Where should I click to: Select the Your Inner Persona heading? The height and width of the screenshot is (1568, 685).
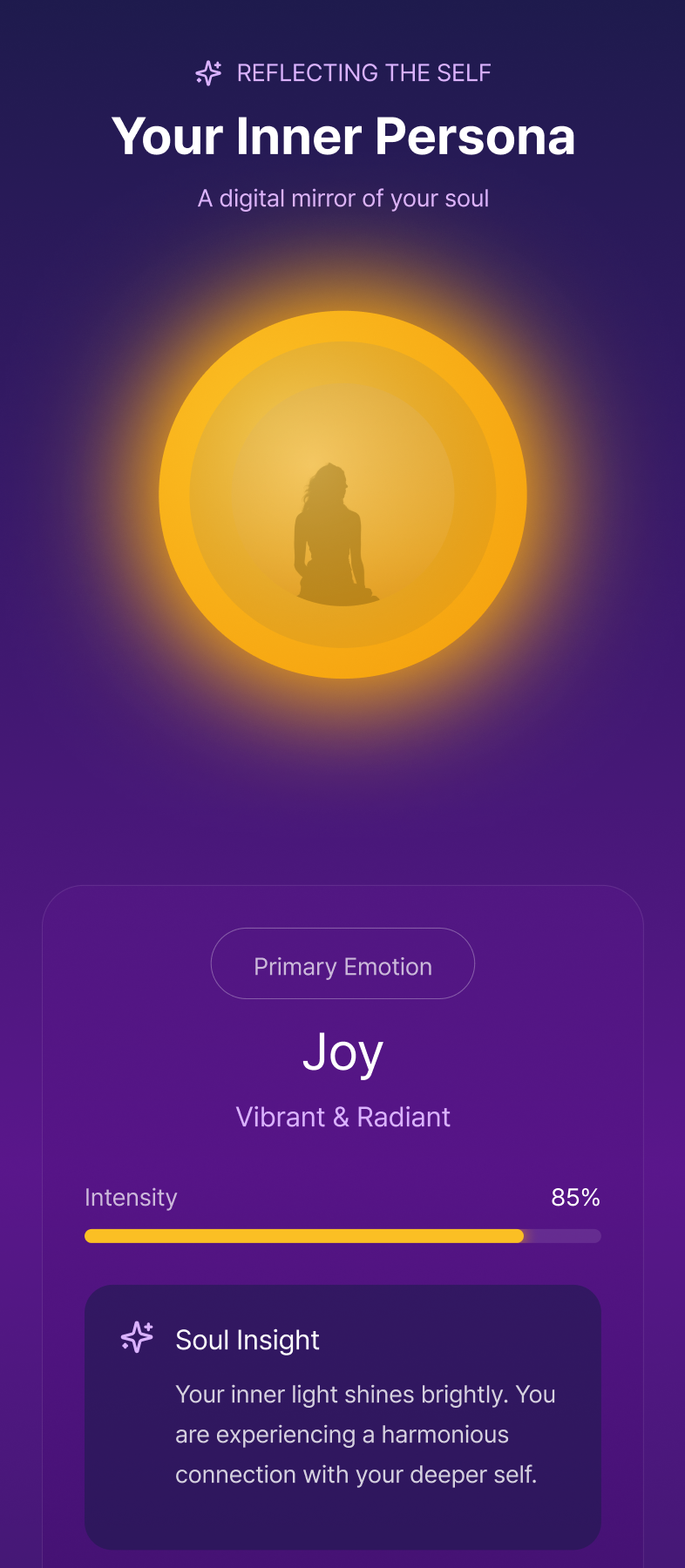click(342, 136)
